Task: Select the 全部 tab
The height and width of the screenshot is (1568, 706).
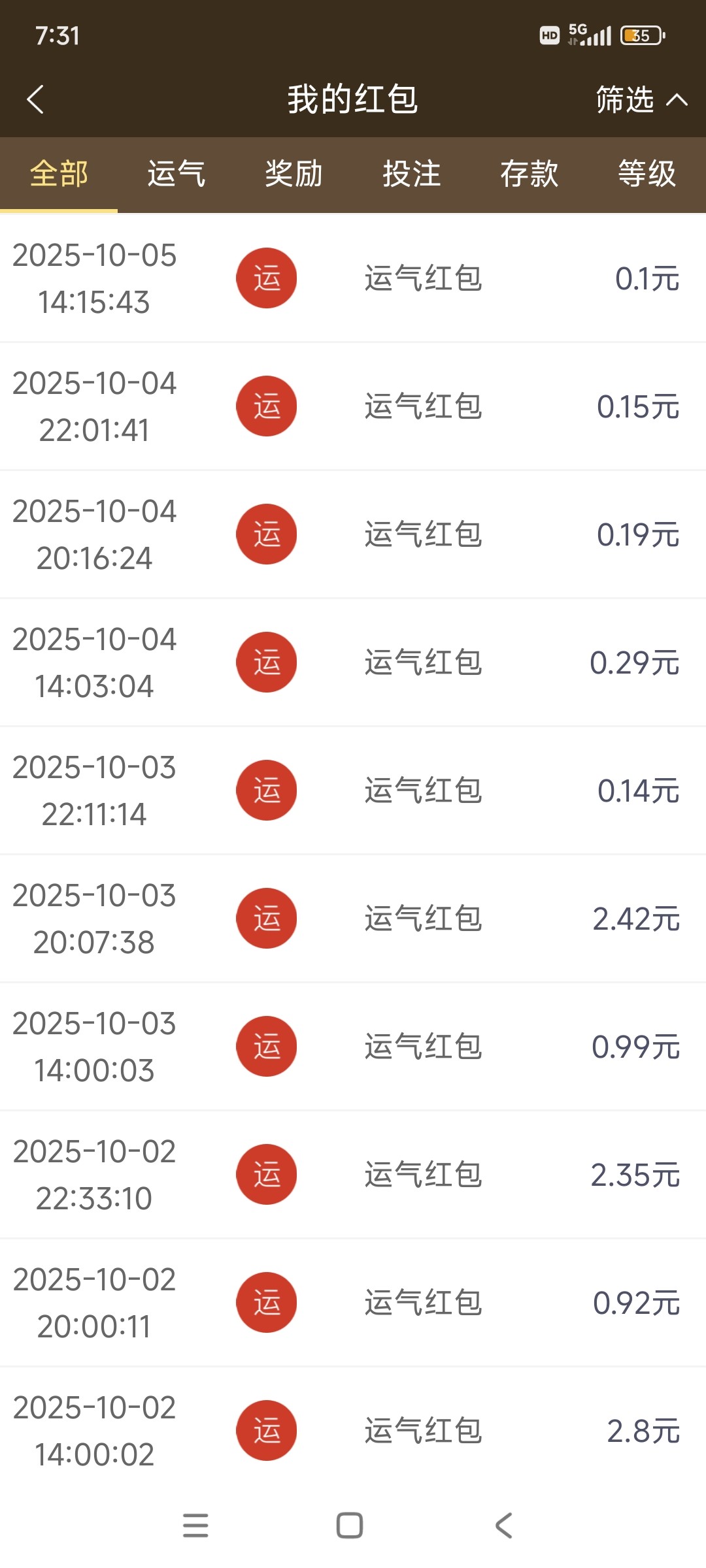Action: tap(59, 174)
